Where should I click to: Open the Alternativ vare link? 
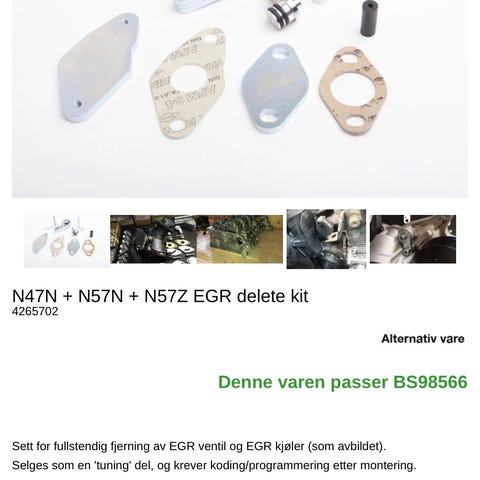coord(423,339)
